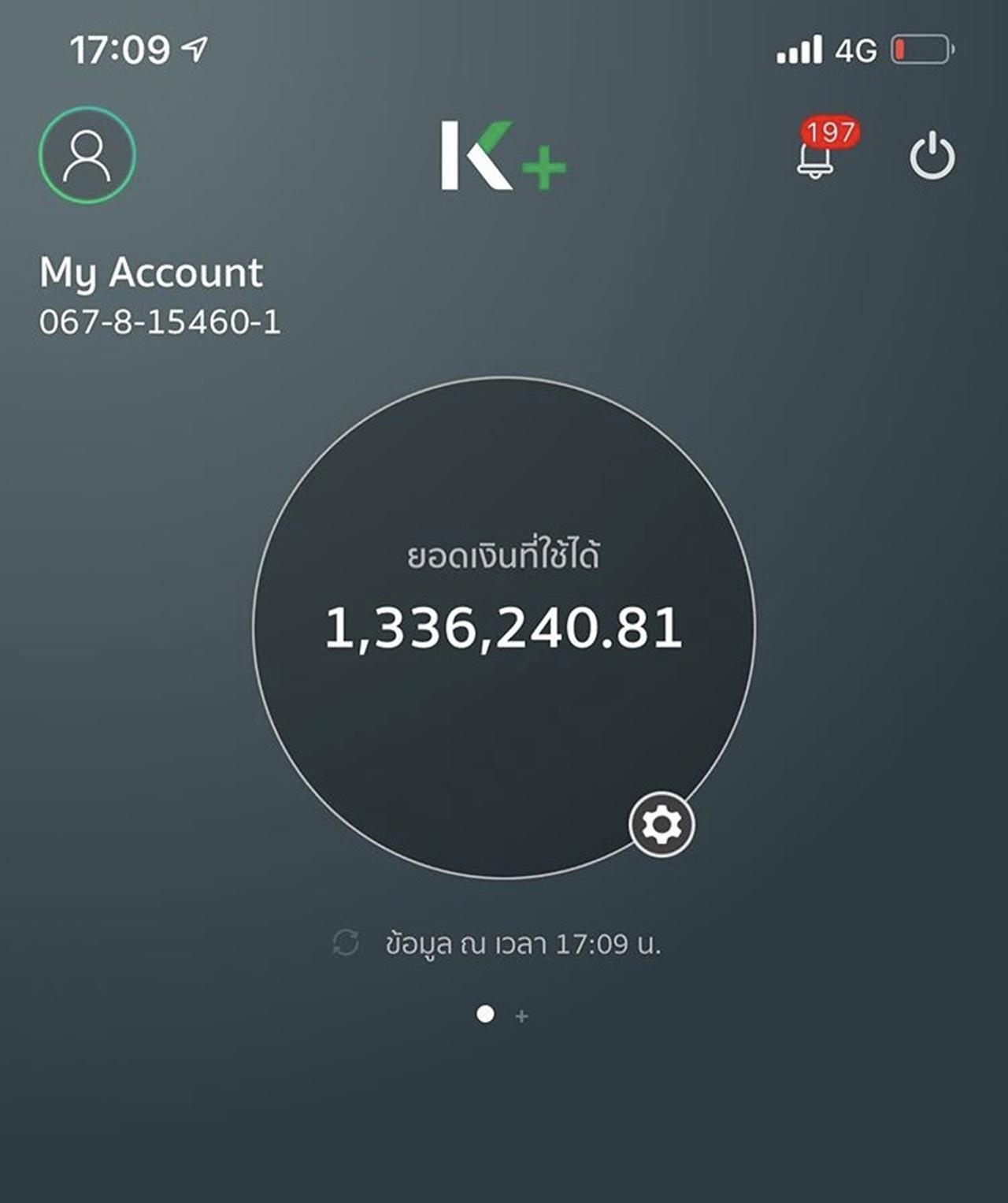Tap the power logout icon
Viewport: 1008px width, 1203px height.
point(932,156)
